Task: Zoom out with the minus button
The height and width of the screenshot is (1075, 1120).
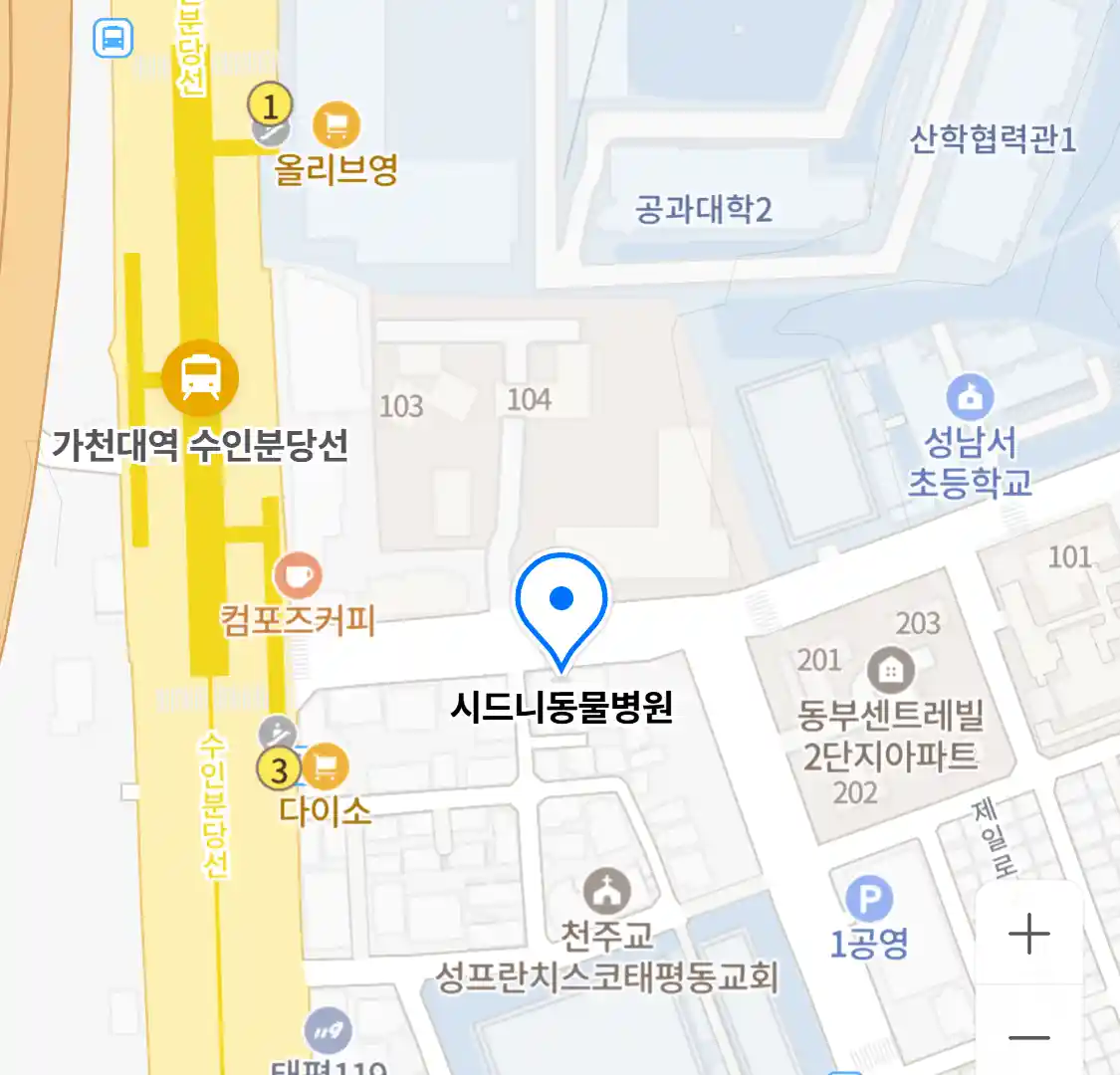Action: 1028,1037
